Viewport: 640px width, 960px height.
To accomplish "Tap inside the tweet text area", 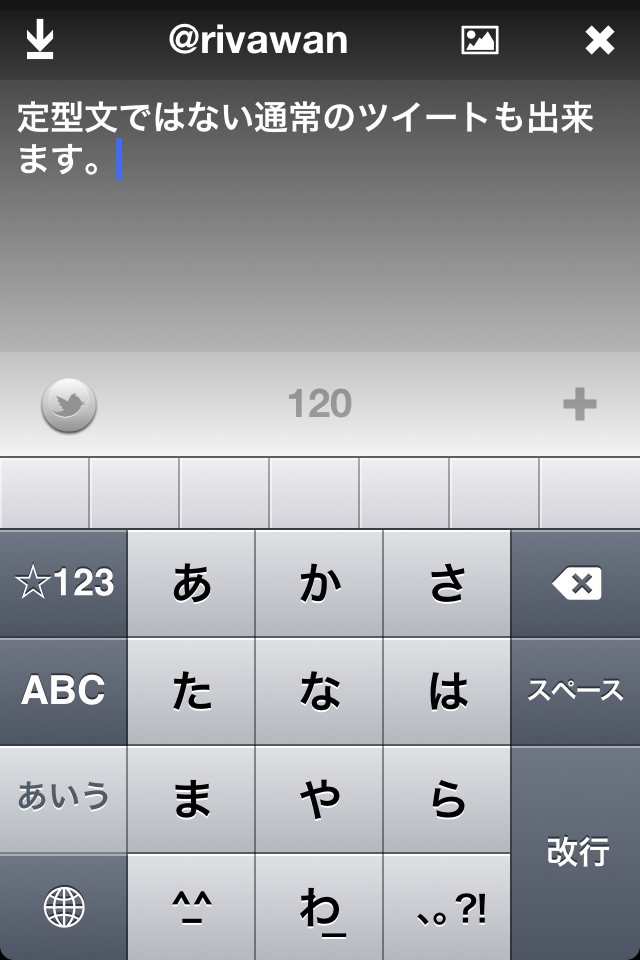I will click(320, 250).
